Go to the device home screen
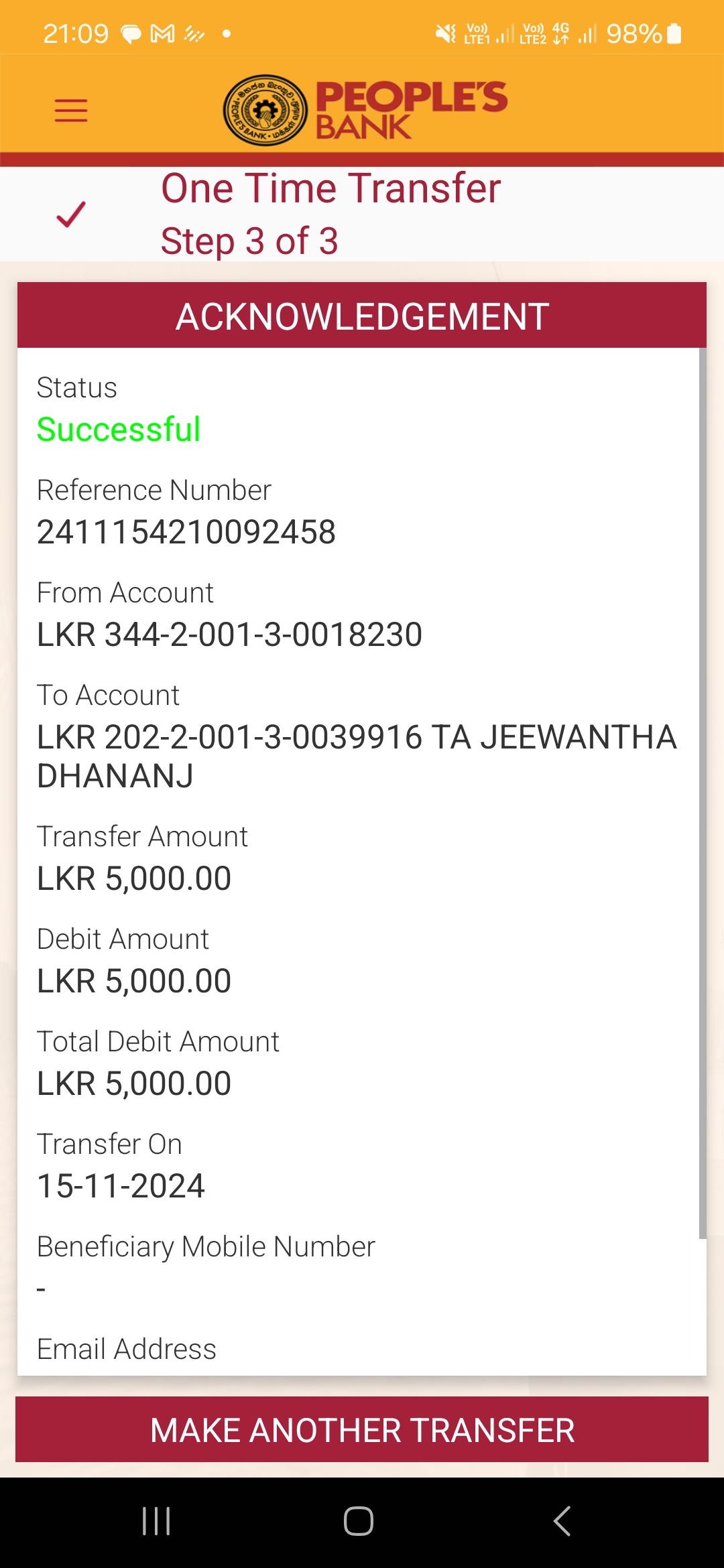Viewport: 724px width, 1568px height. click(359, 1521)
